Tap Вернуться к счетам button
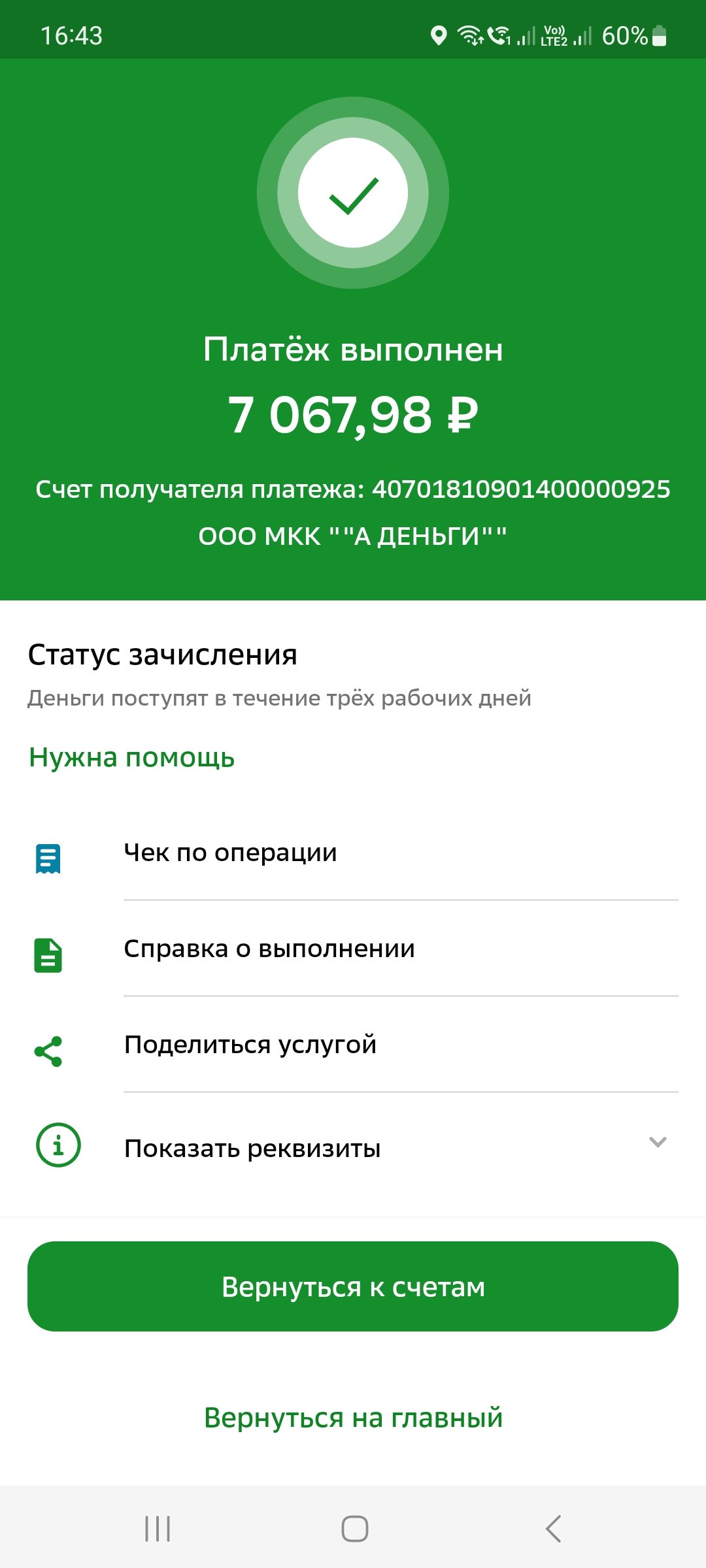The width and height of the screenshot is (706, 1568). [353, 1286]
